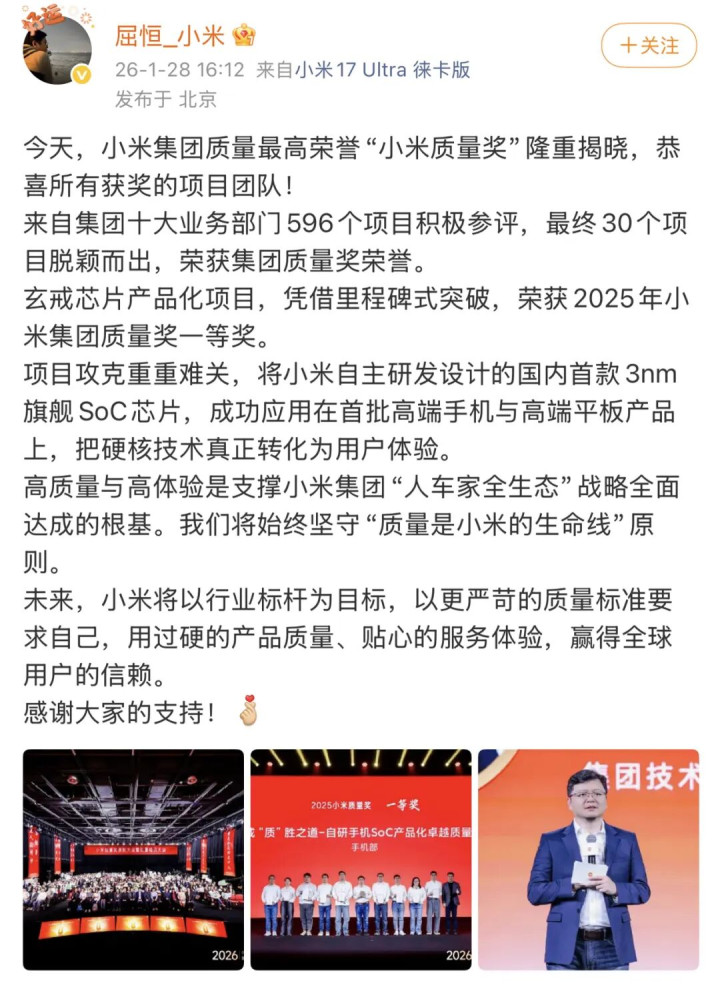Image resolution: width=720 pixels, height=987 pixels.
Task: Follow 屈恒_小米 with the 关注 button
Action: [x=649, y=45]
